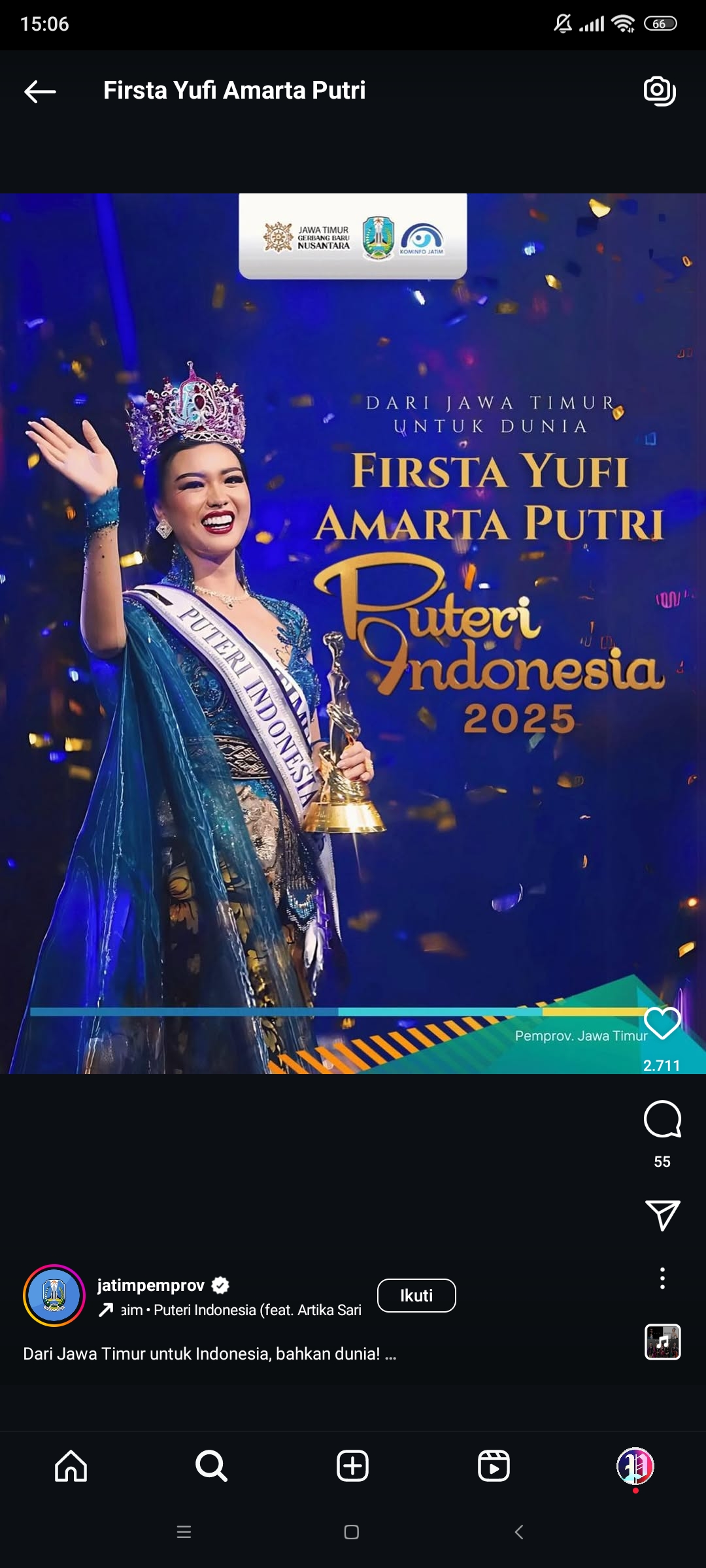
Task: Create a new post with the plus tab
Action: 352,1465
